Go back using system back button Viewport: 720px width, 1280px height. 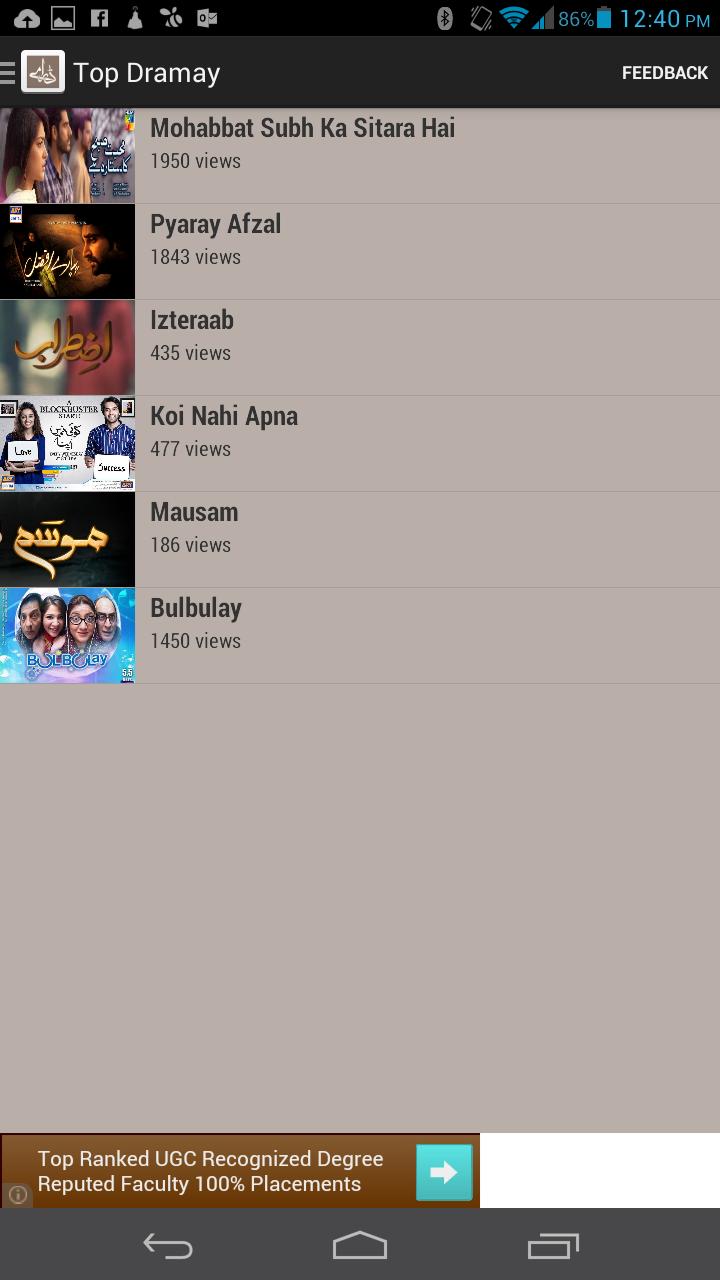click(168, 1246)
